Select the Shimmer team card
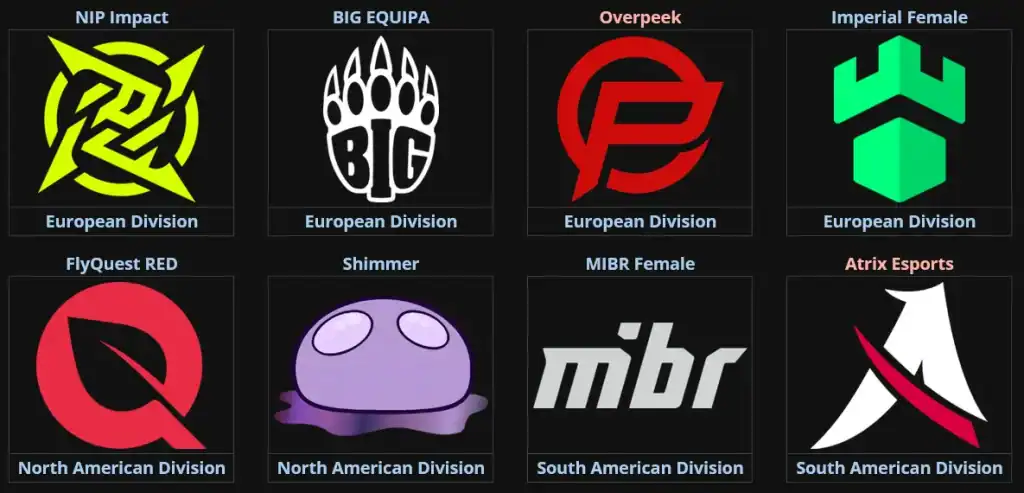The width and height of the screenshot is (1024, 493). click(x=380, y=365)
